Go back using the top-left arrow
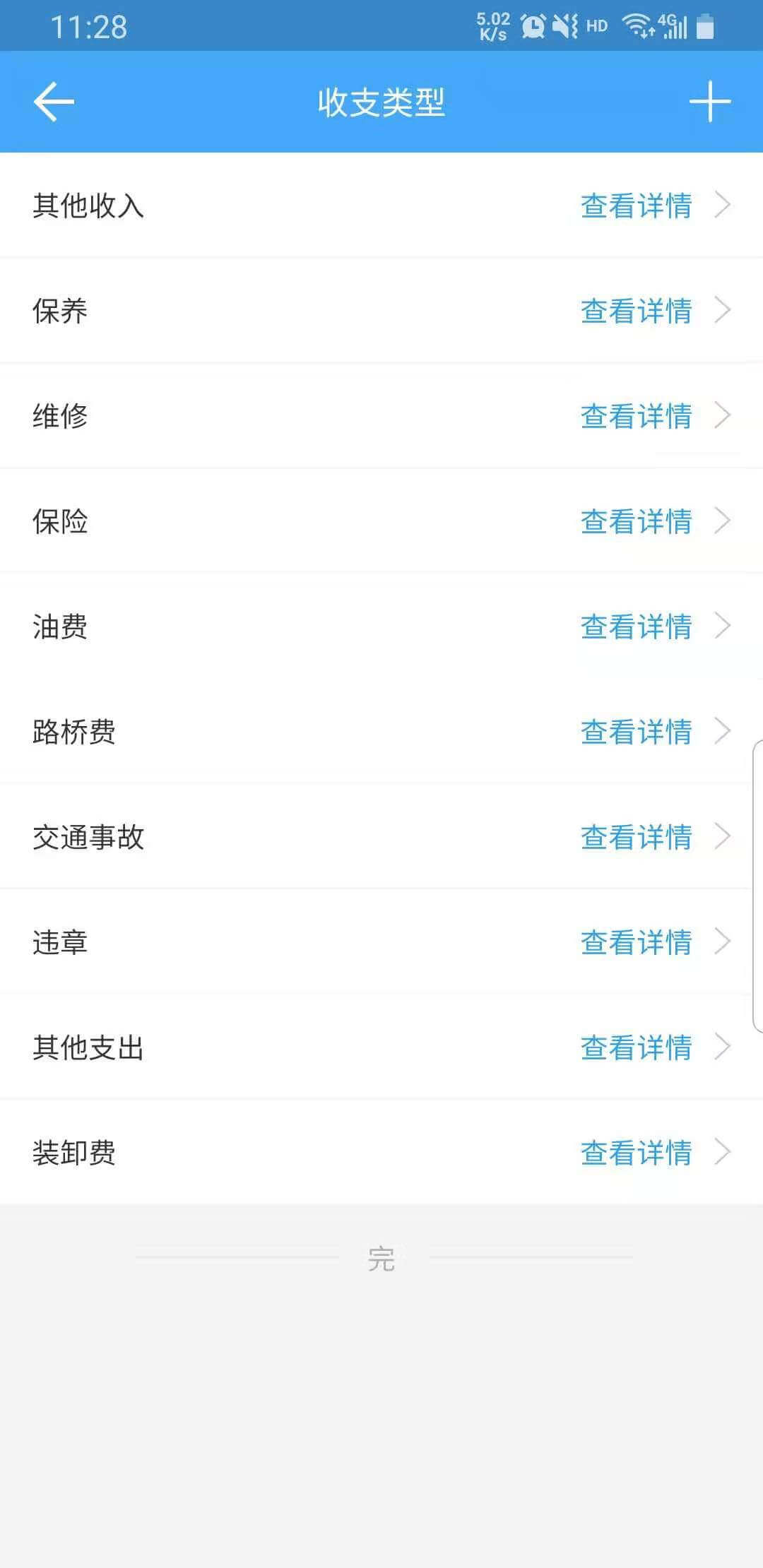The height and width of the screenshot is (1568, 763). [54, 102]
